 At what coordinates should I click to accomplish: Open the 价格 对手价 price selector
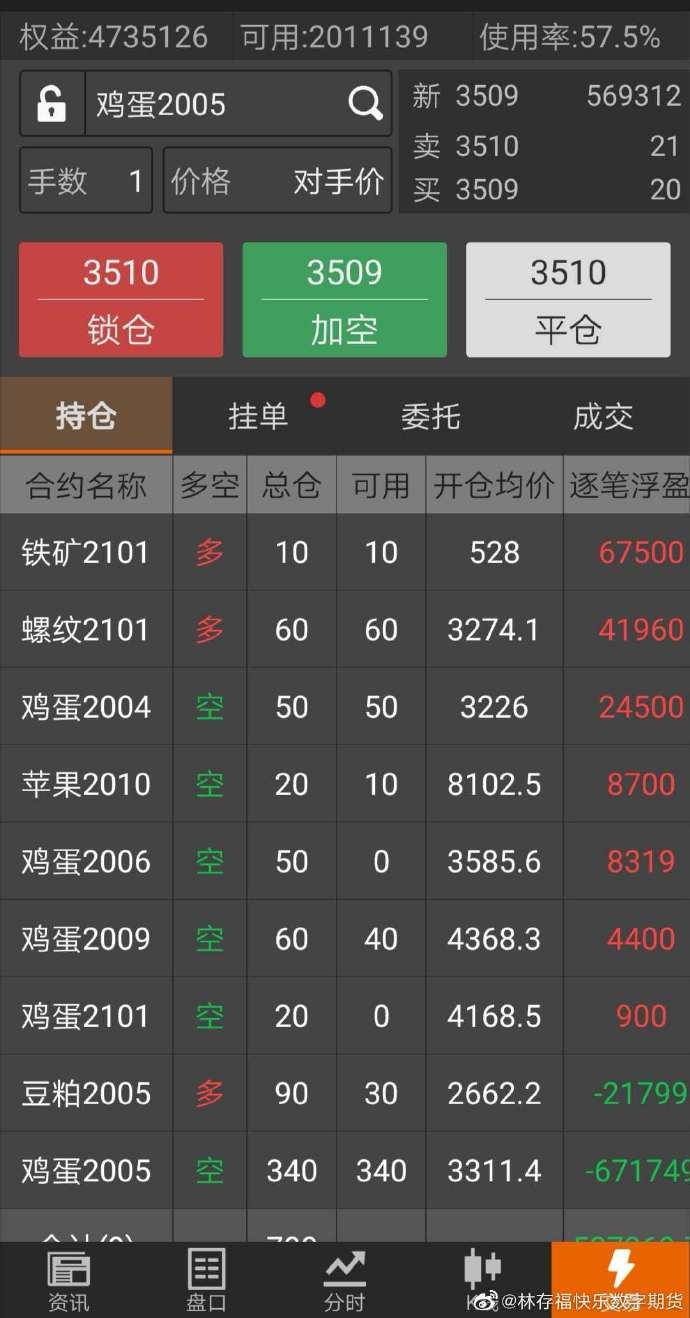(x=277, y=181)
